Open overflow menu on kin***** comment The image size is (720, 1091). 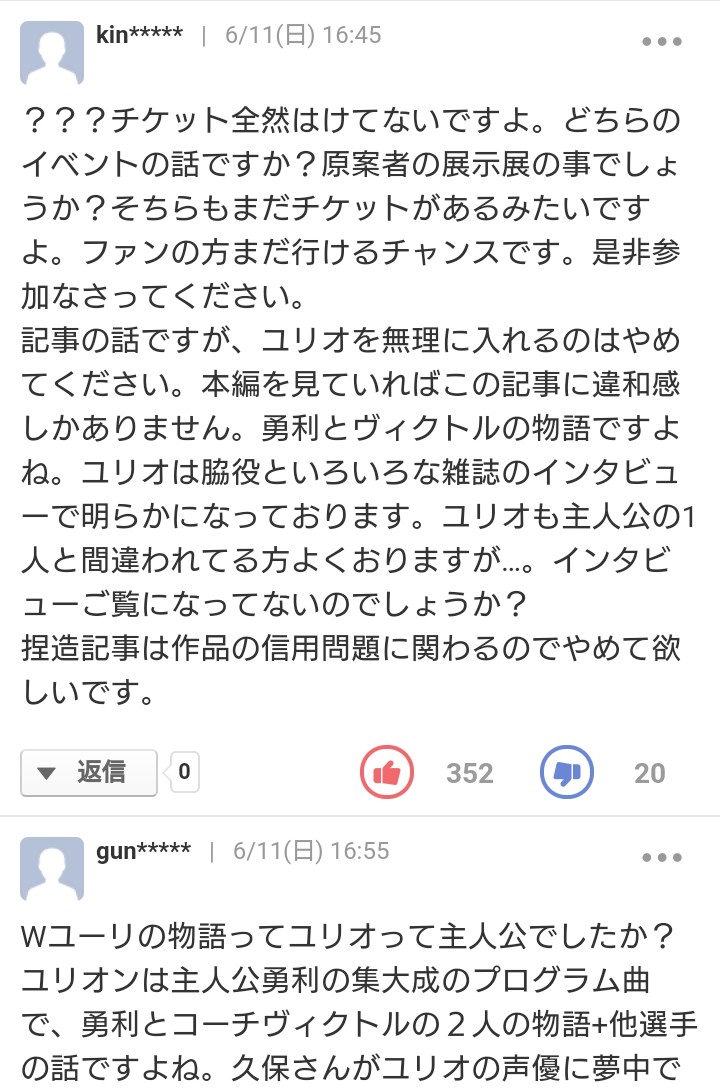point(661,42)
